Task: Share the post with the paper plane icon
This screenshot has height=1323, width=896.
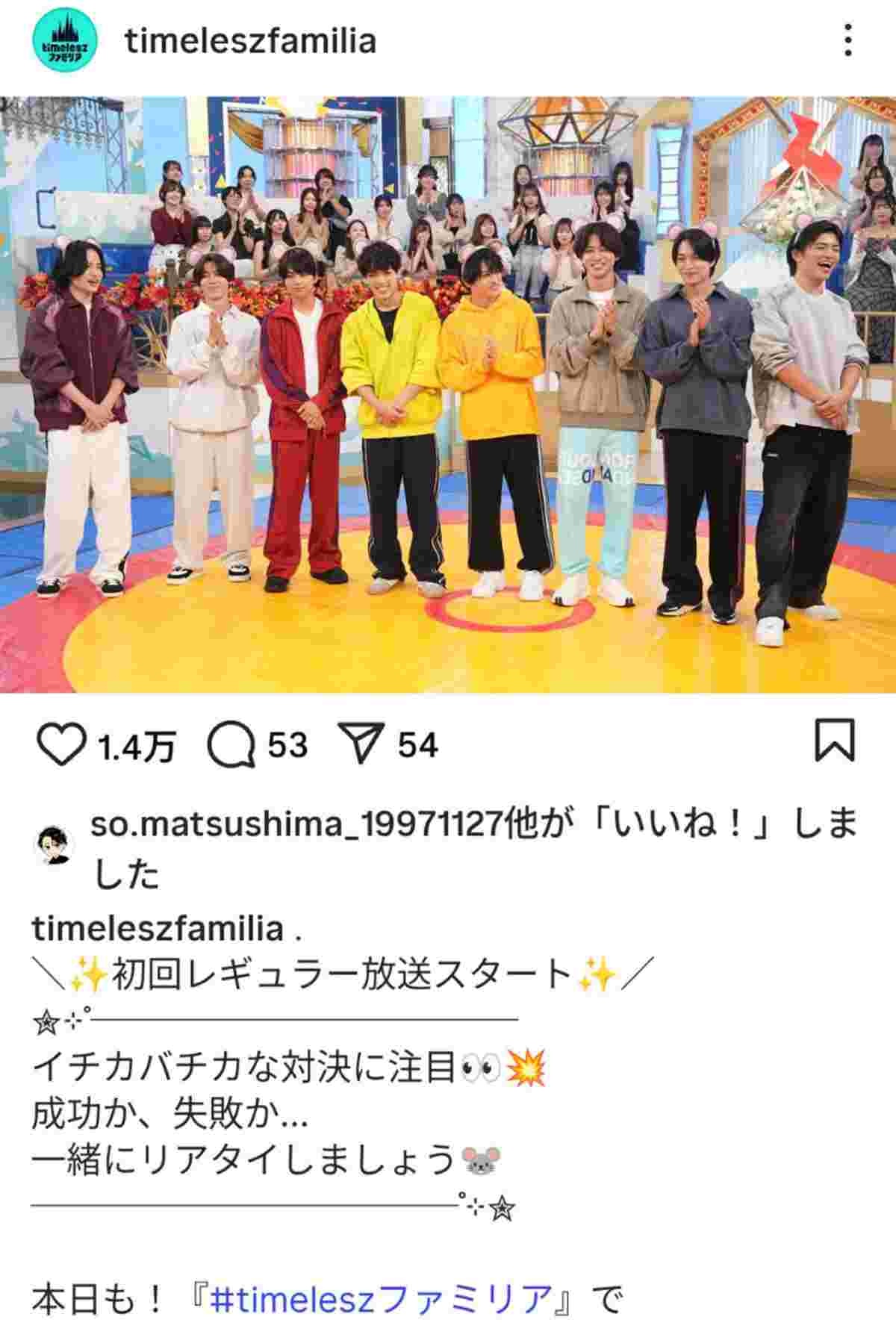Action: 361,745
